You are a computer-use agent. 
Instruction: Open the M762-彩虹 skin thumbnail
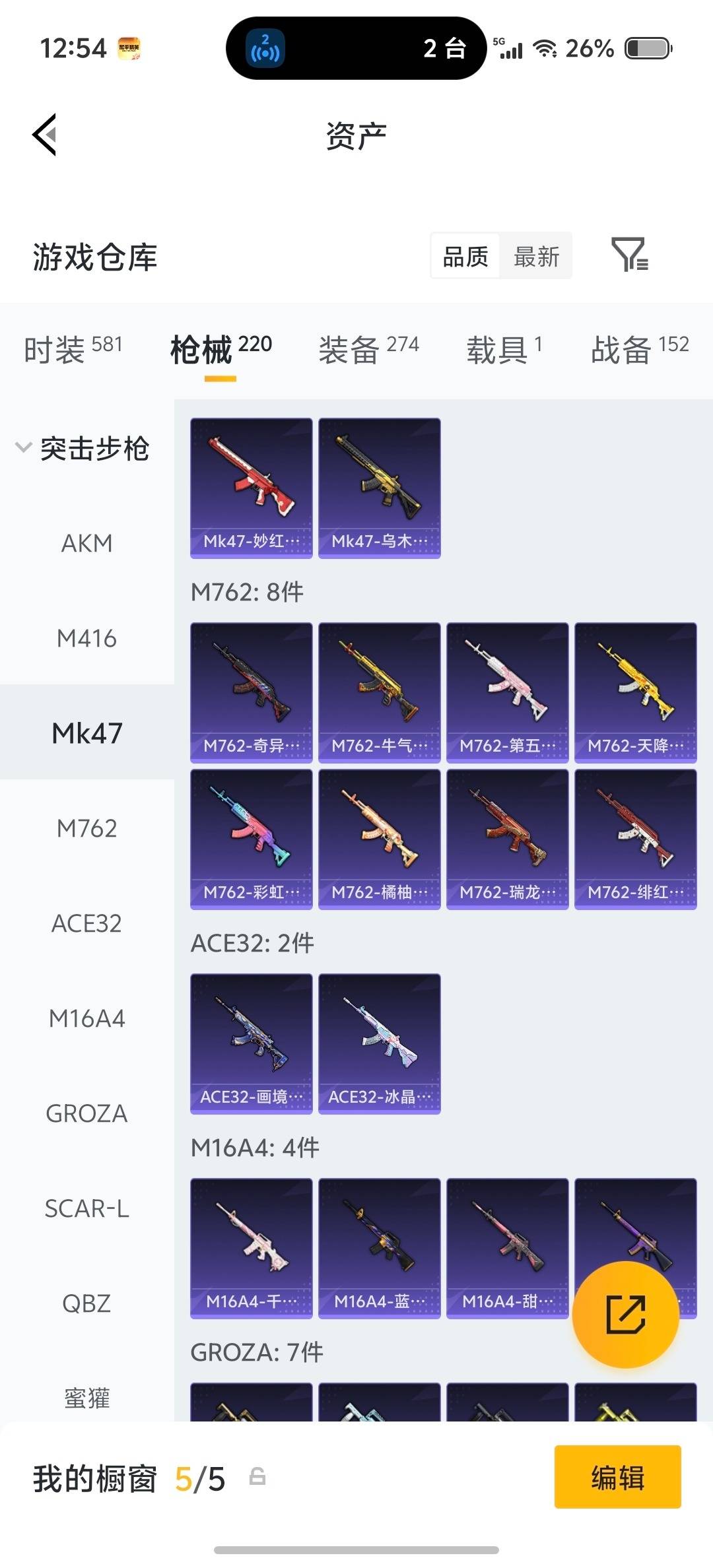(x=250, y=838)
